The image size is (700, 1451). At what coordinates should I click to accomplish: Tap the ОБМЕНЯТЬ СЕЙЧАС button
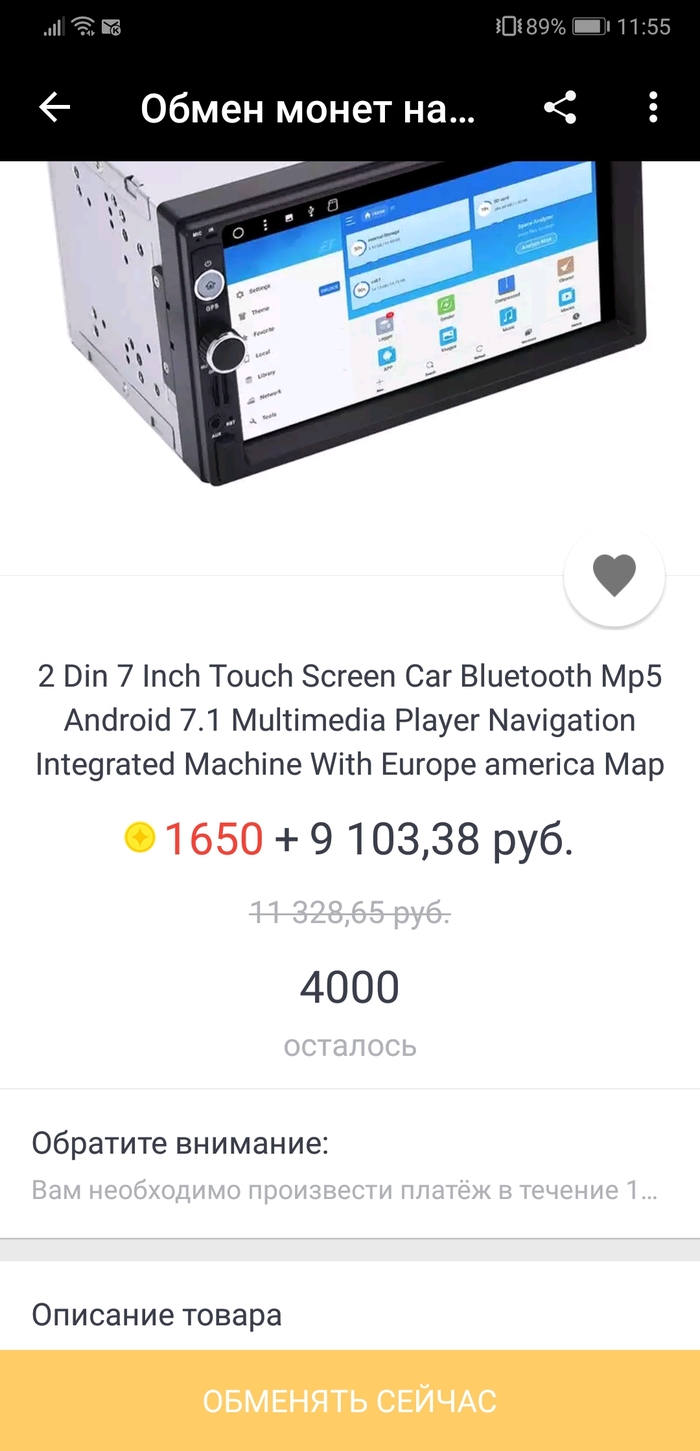pos(350,1400)
